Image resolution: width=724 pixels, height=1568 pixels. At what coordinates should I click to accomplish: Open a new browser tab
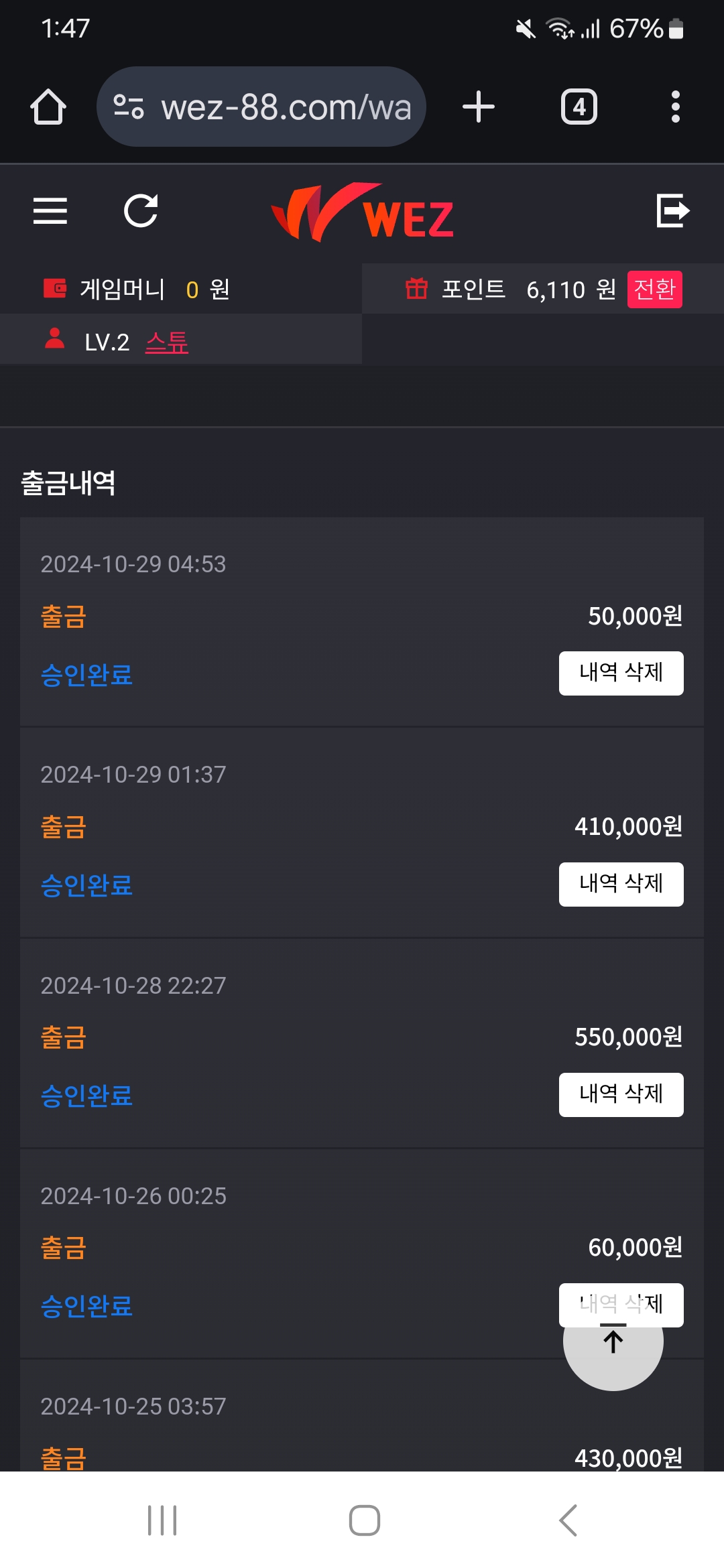pos(479,107)
